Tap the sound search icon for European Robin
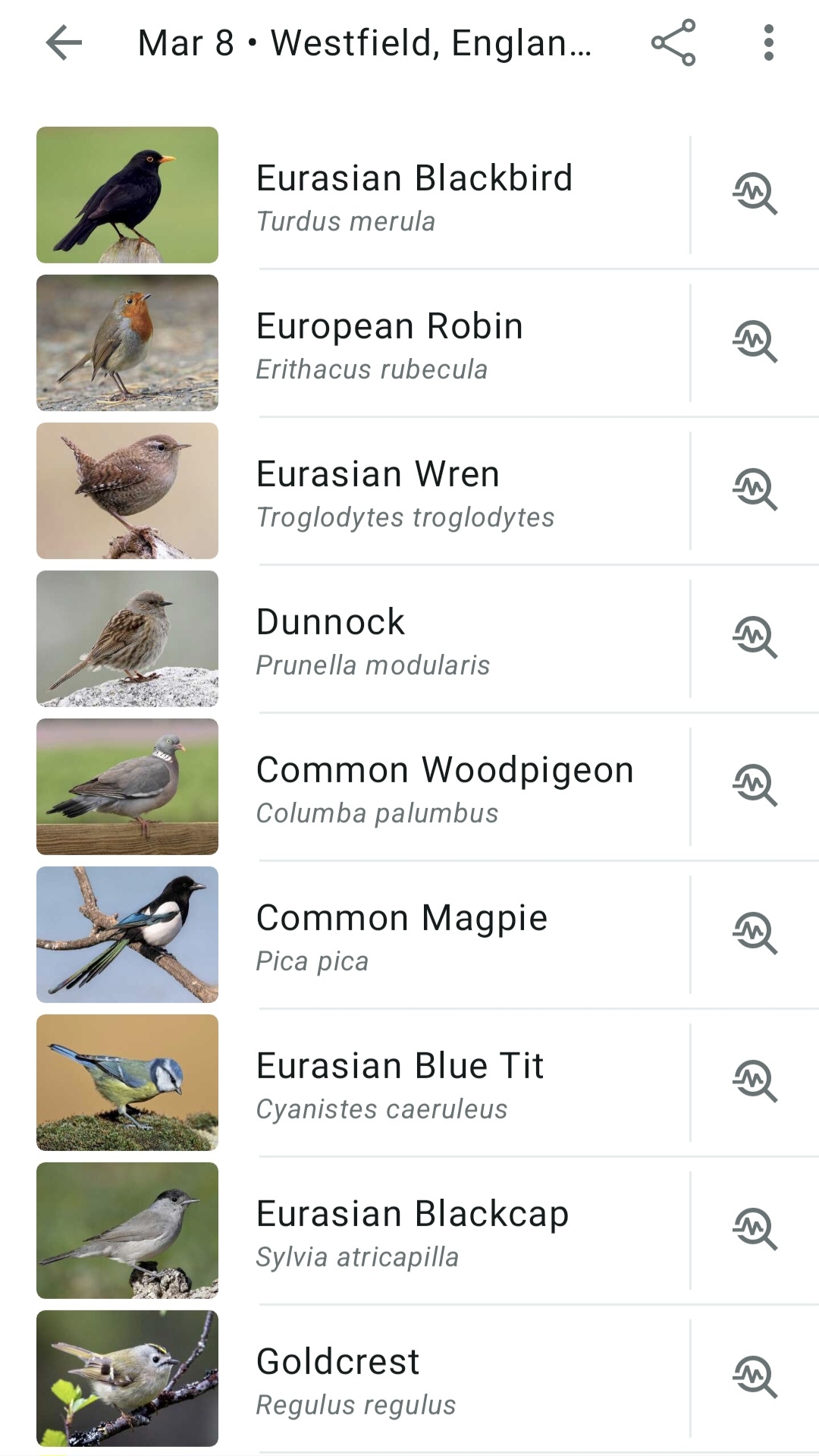 (x=755, y=342)
